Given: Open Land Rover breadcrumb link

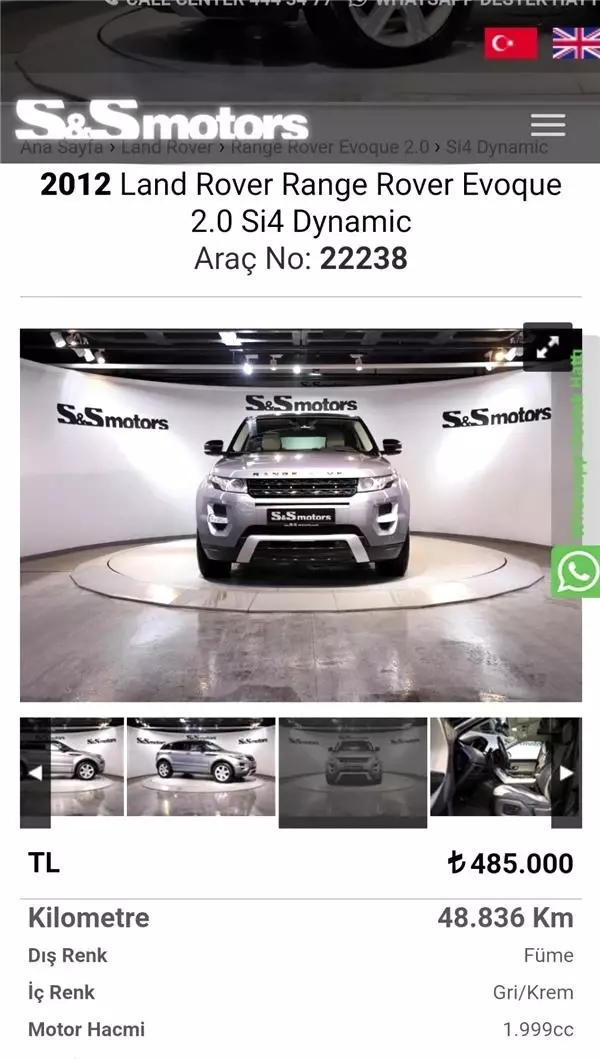Looking at the screenshot, I should (166, 147).
